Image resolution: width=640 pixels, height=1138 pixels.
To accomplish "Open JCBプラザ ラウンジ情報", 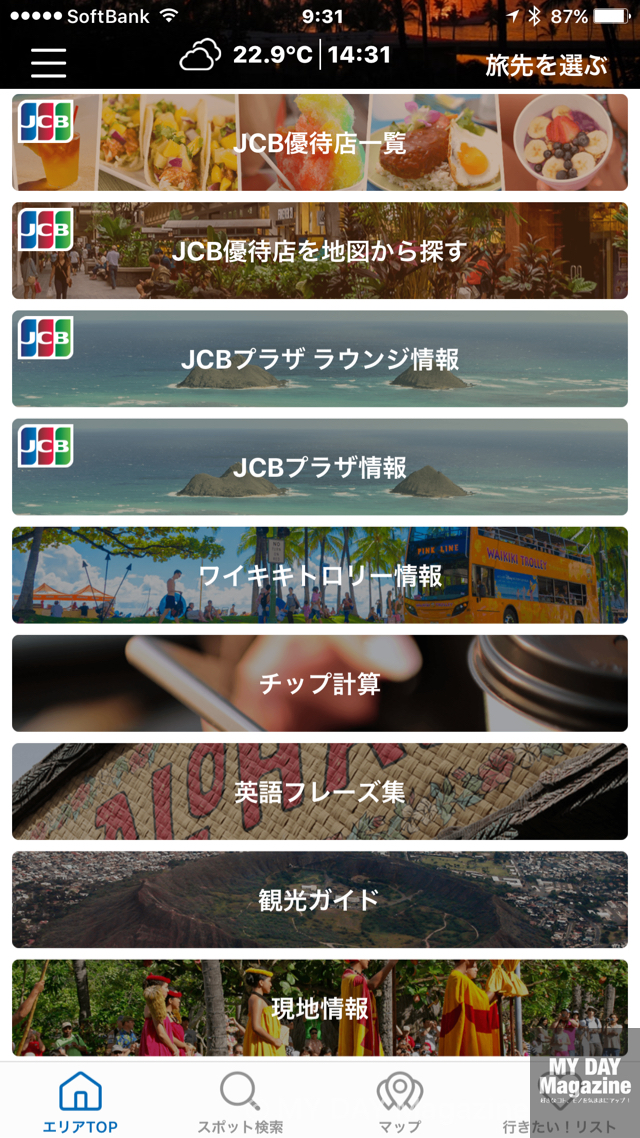I will coord(320,359).
